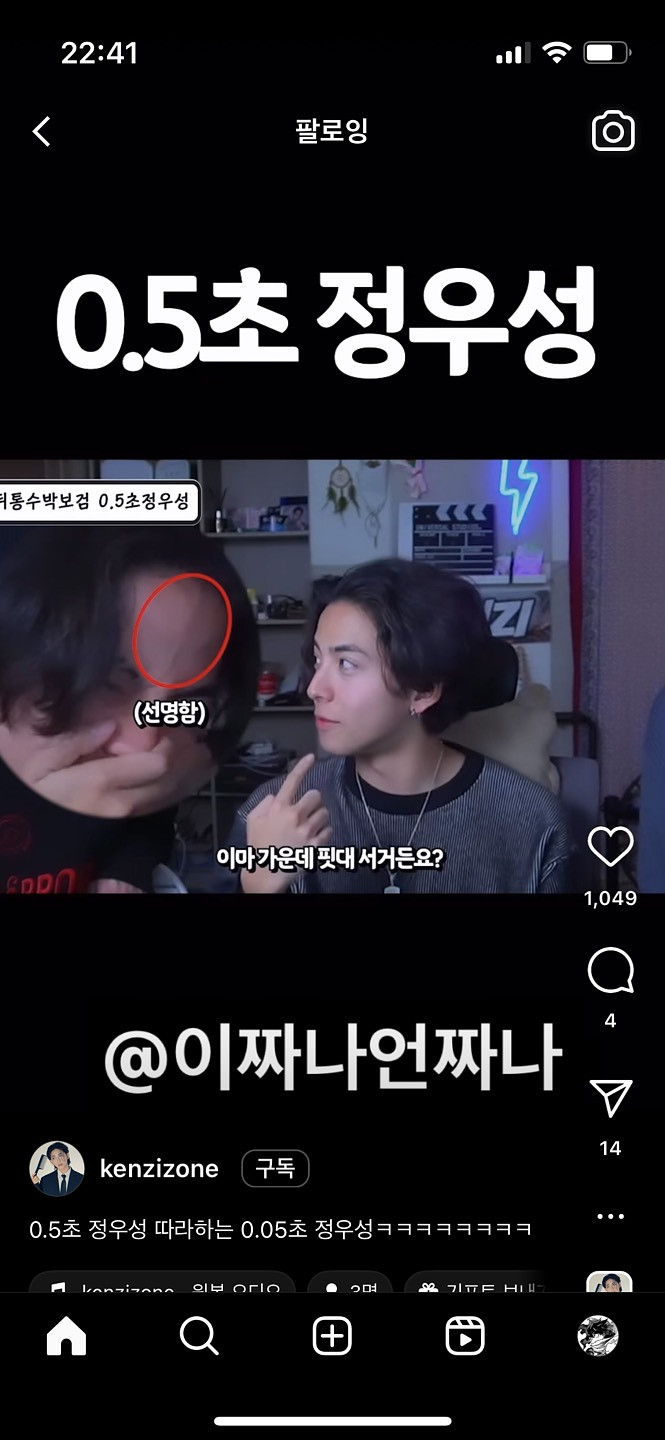Like this reel with the heart
This screenshot has height=1440, width=665.
[x=610, y=847]
